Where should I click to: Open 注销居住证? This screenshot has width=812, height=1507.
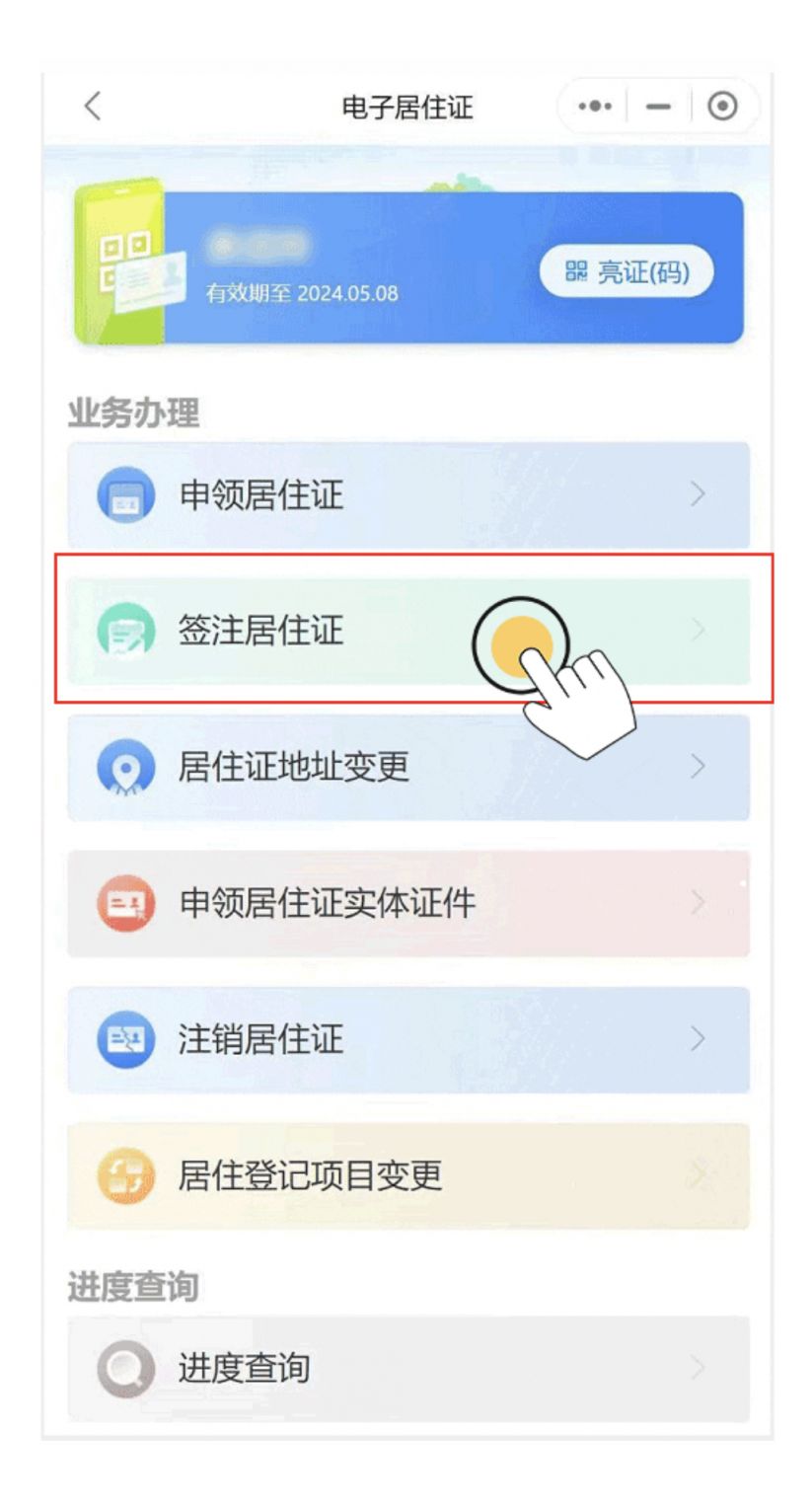(x=408, y=1039)
